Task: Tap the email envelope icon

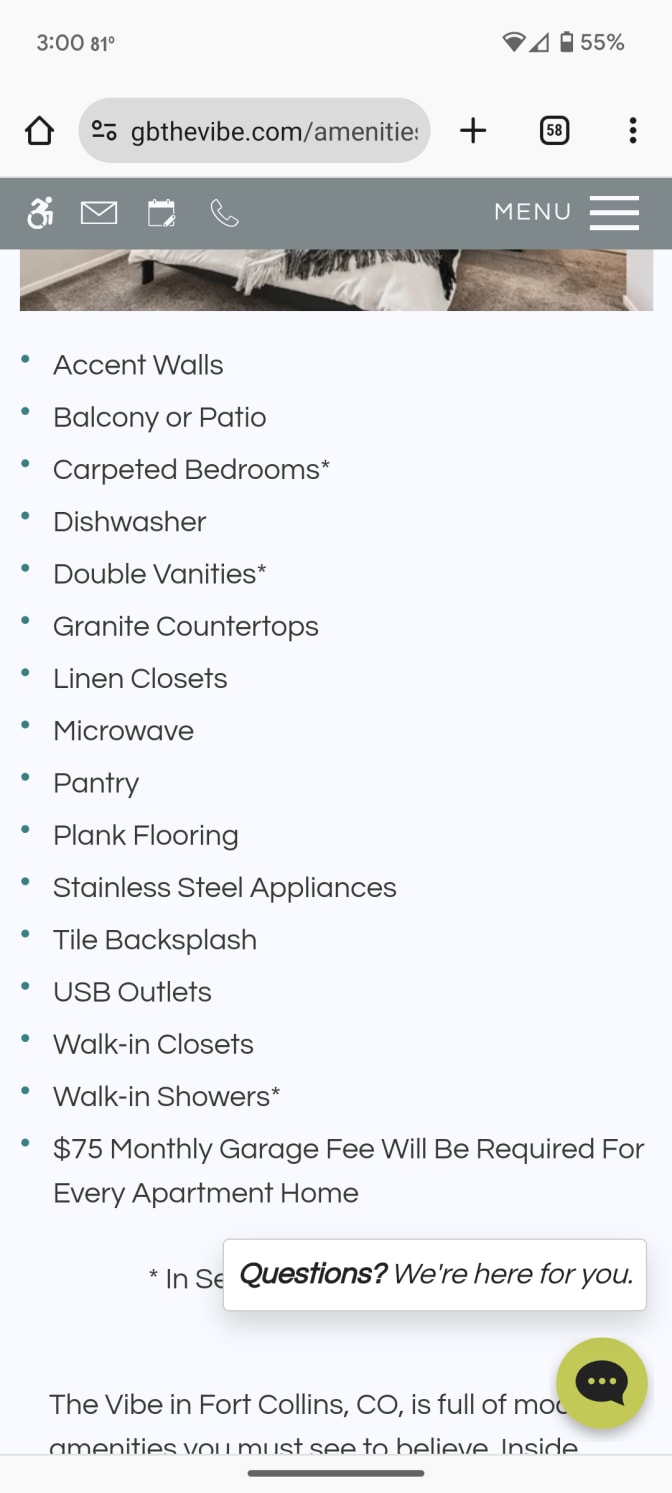Action: (99, 213)
